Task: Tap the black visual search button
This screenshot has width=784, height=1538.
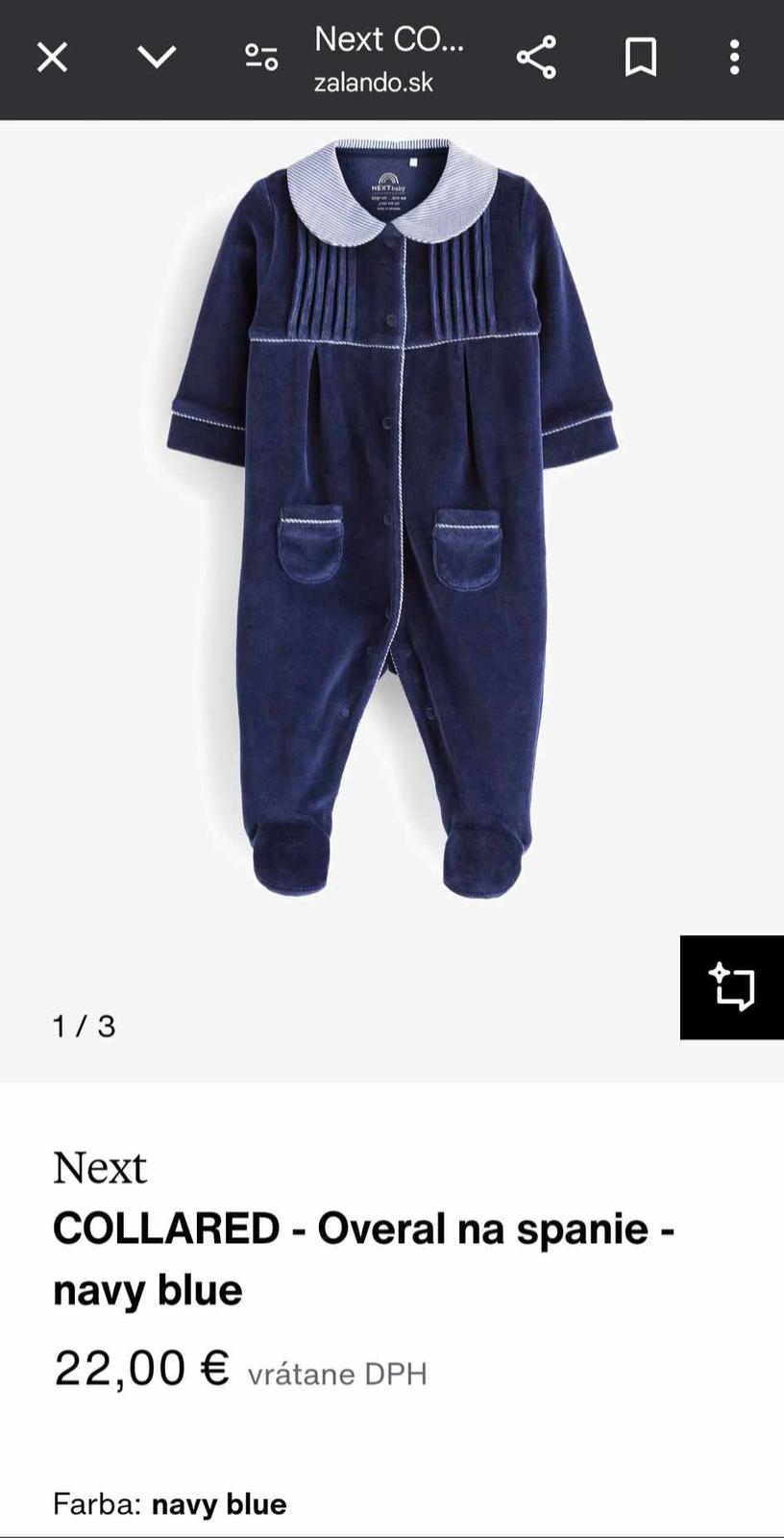Action: point(732,987)
